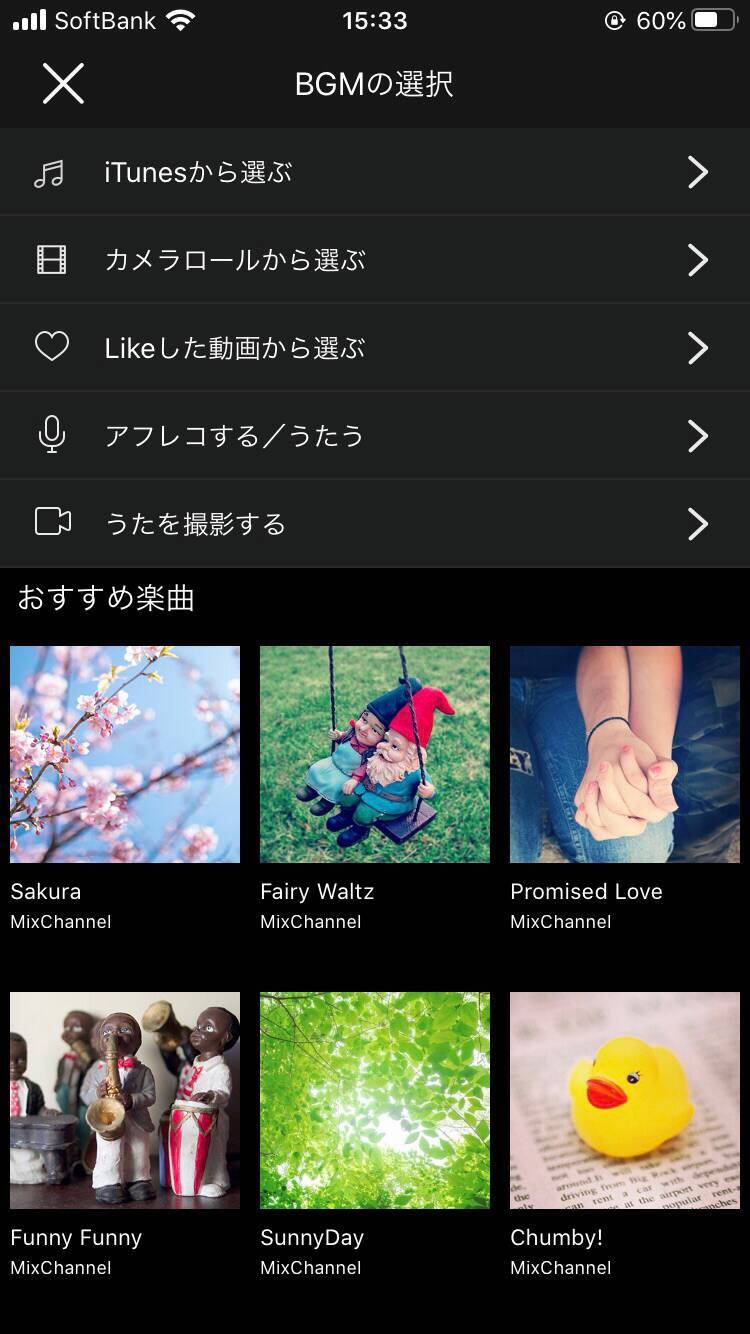750x1334 pixels.
Task: Select the Funny Funny track
Action: [125, 1101]
